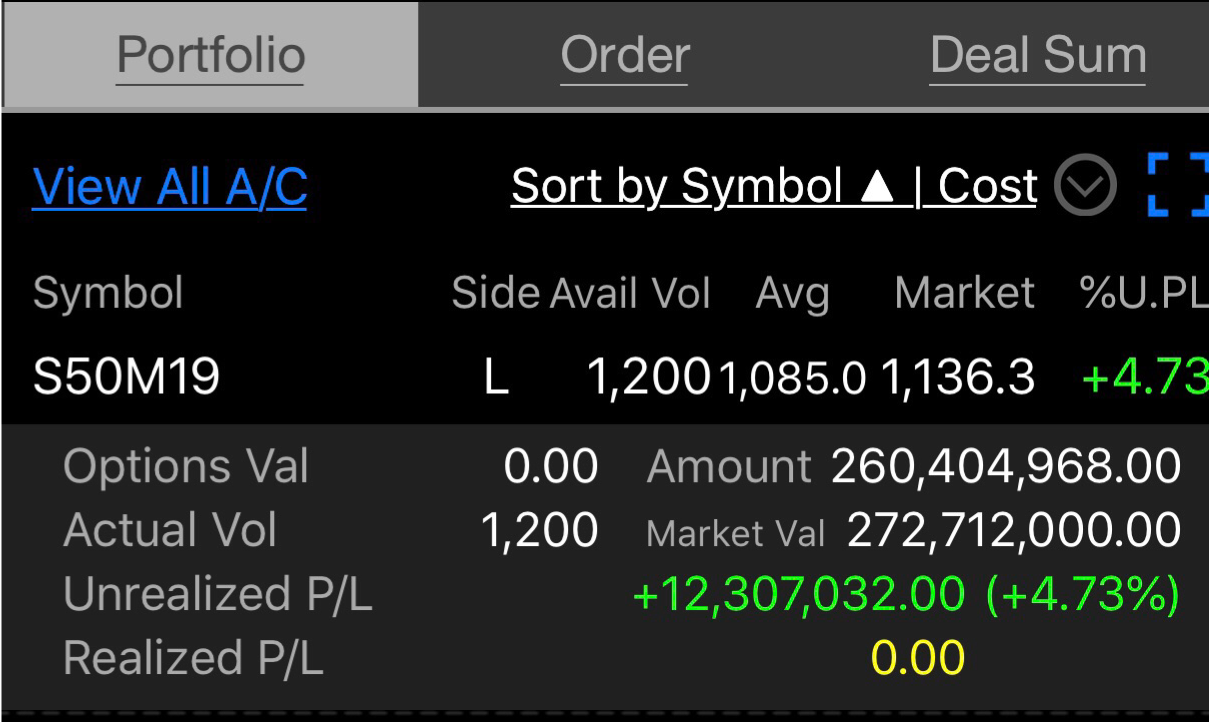This screenshot has height=722, width=1209.
Task: Expand the circled chevron dropdown
Action: 1085,187
